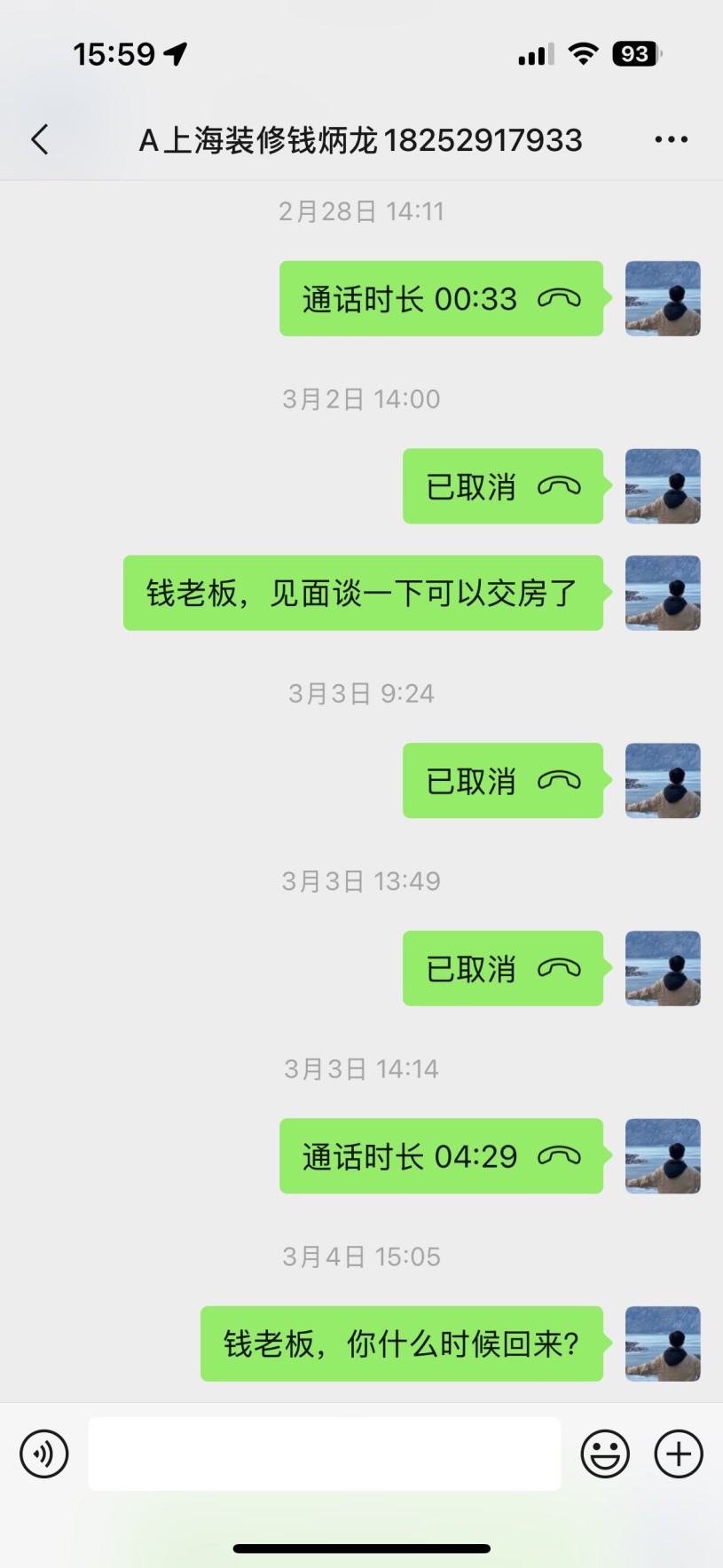The width and height of the screenshot is (723, 1568).
Task: Open avatar beside 你什么时候回来 message
Action: pos(663,1343)
